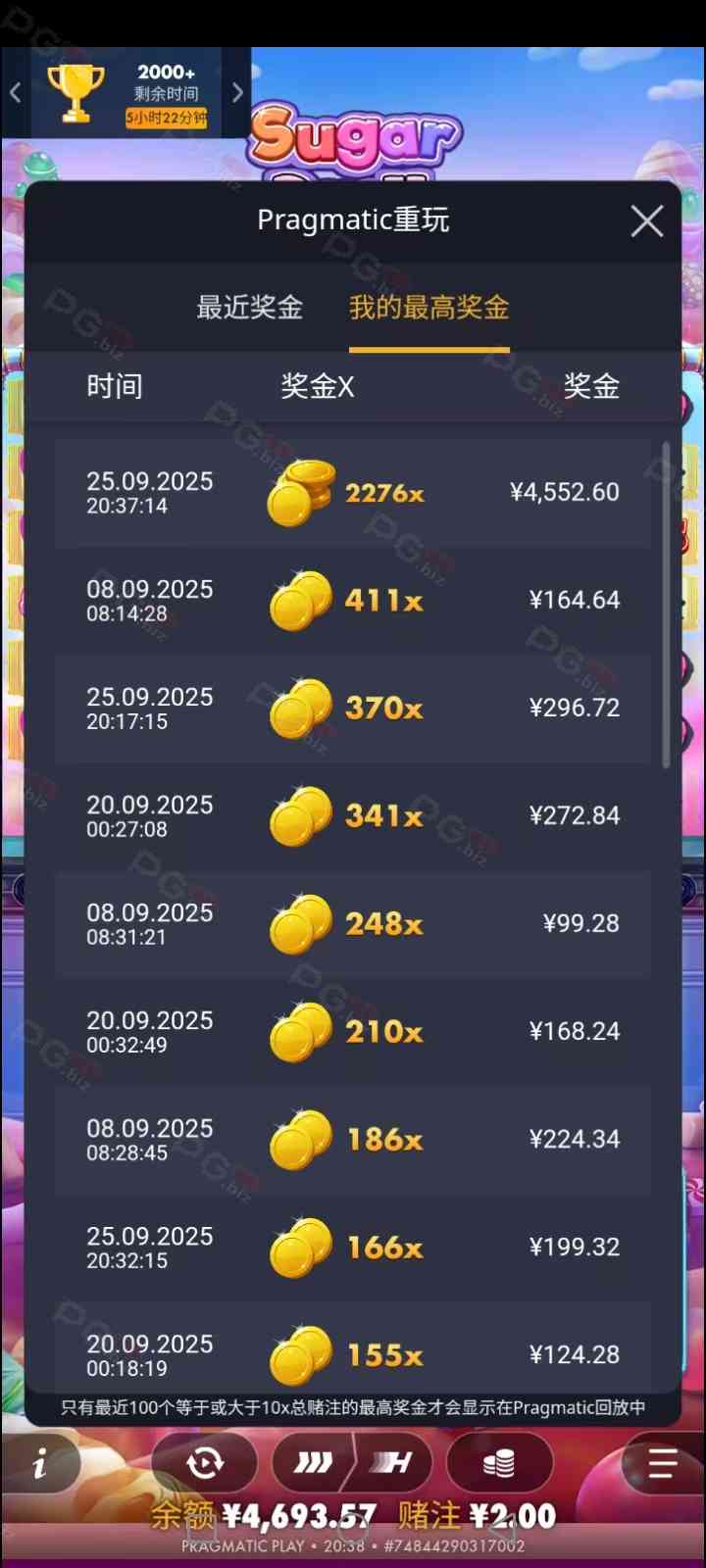Open the 370x win of ¥296.72
Image resolution: width=706 pixels, height=1568 pixels.
pyautogui.click(x=353, y=709)
